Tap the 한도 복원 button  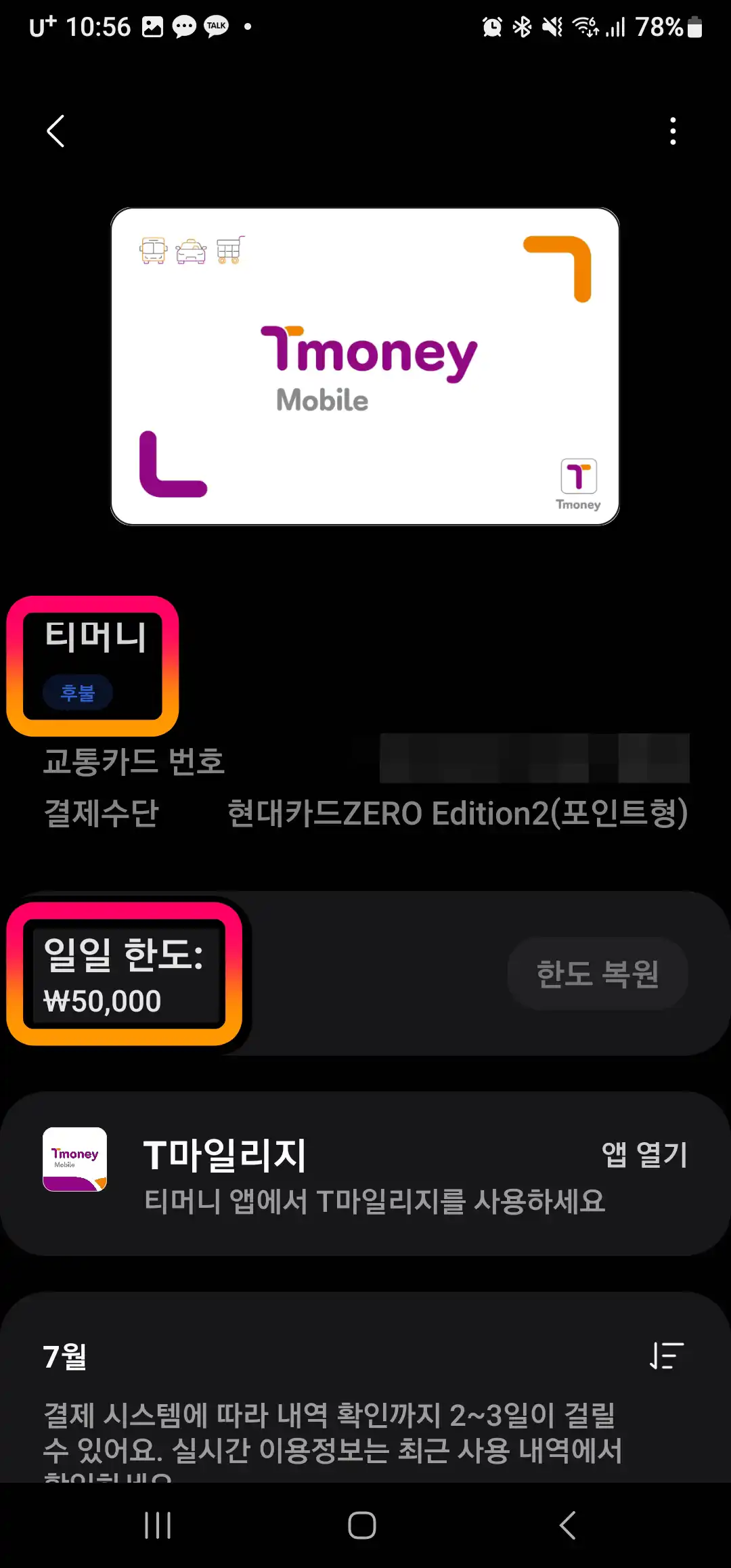[x=597, y=974]
